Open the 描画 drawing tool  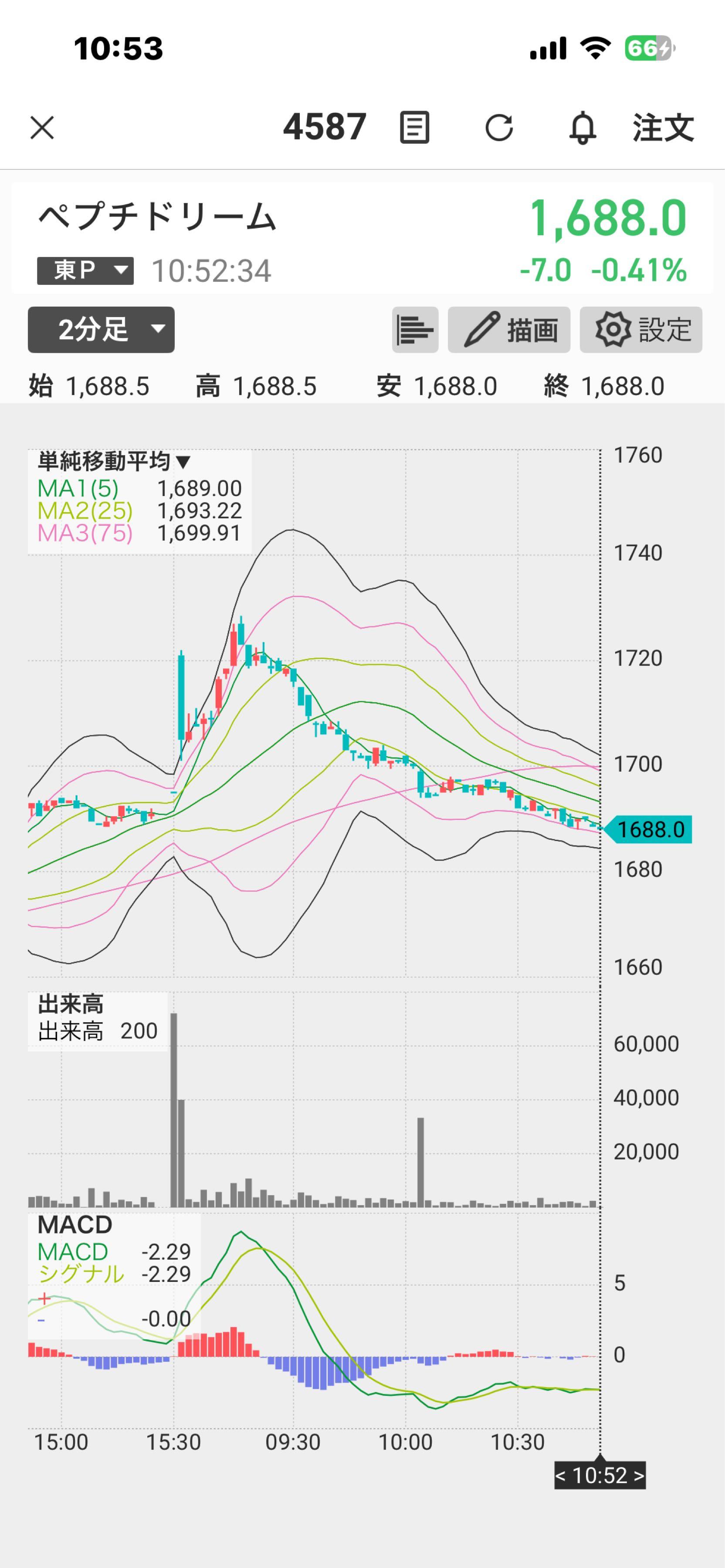[509, 330]
